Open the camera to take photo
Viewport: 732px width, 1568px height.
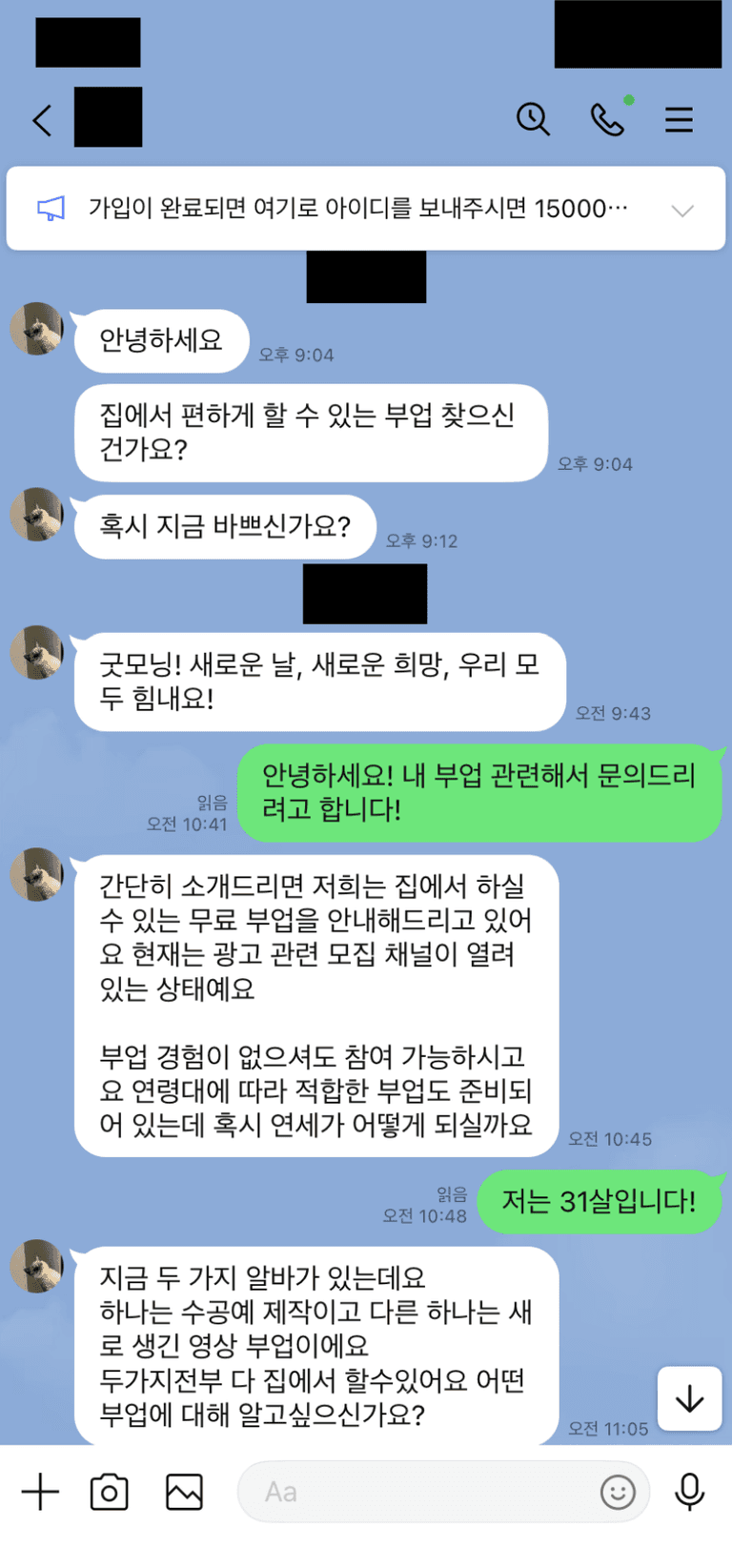110,1492
